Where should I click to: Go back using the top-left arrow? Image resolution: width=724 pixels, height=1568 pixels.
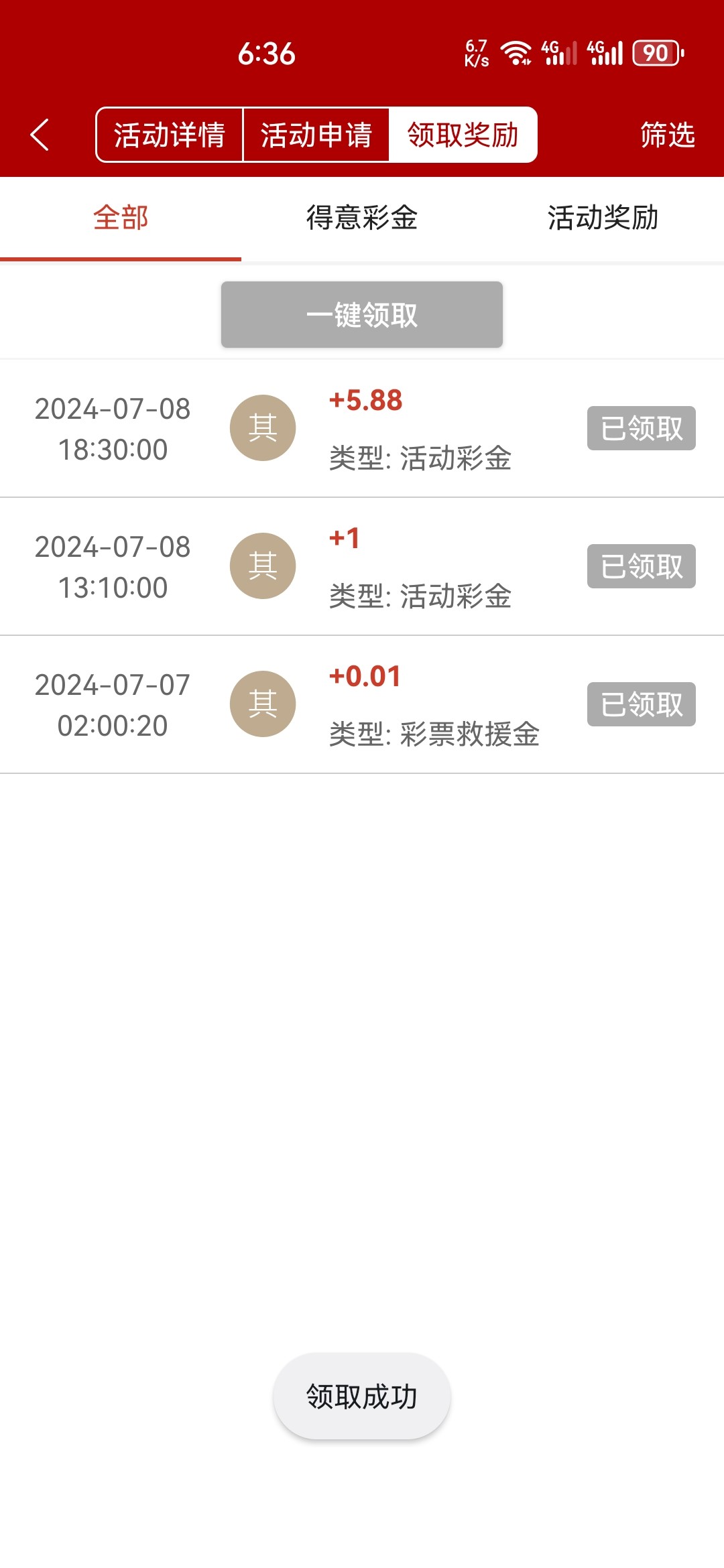(40, 135)
